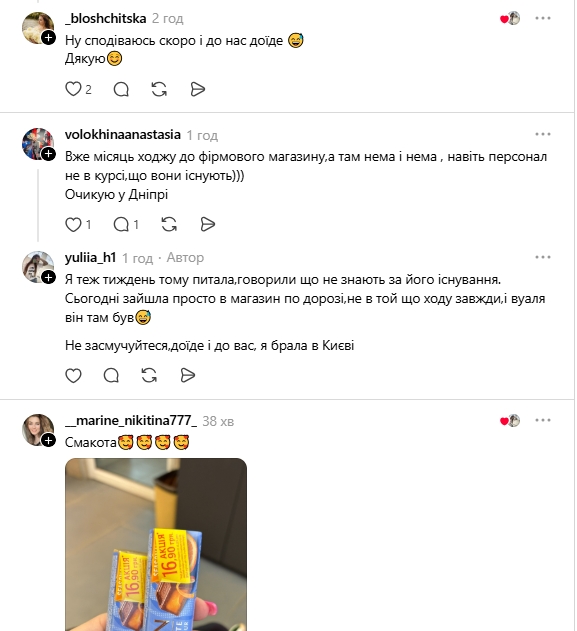
Task: Repost volokhinaanastasia's comment
Action: [169, 224]
